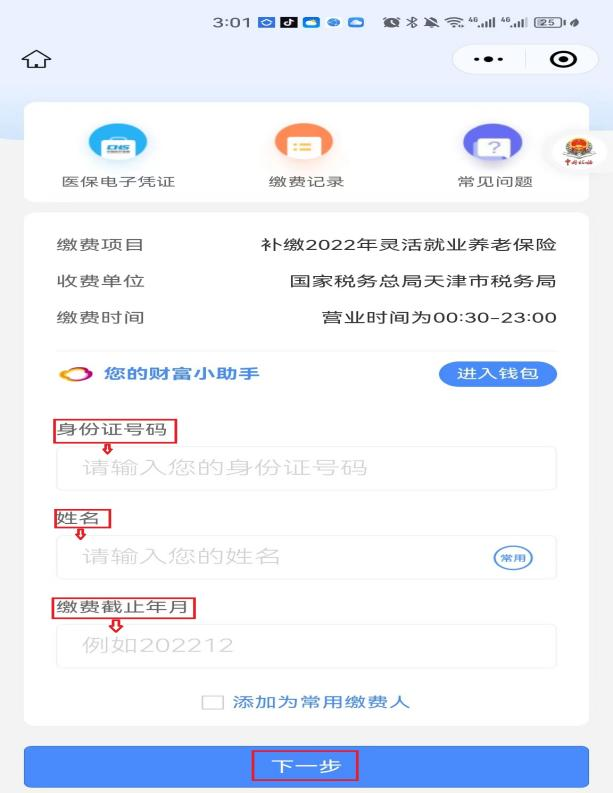The image size is (613, 793).
Task: Open the three-dot more menu
Action: coord(487,60)
